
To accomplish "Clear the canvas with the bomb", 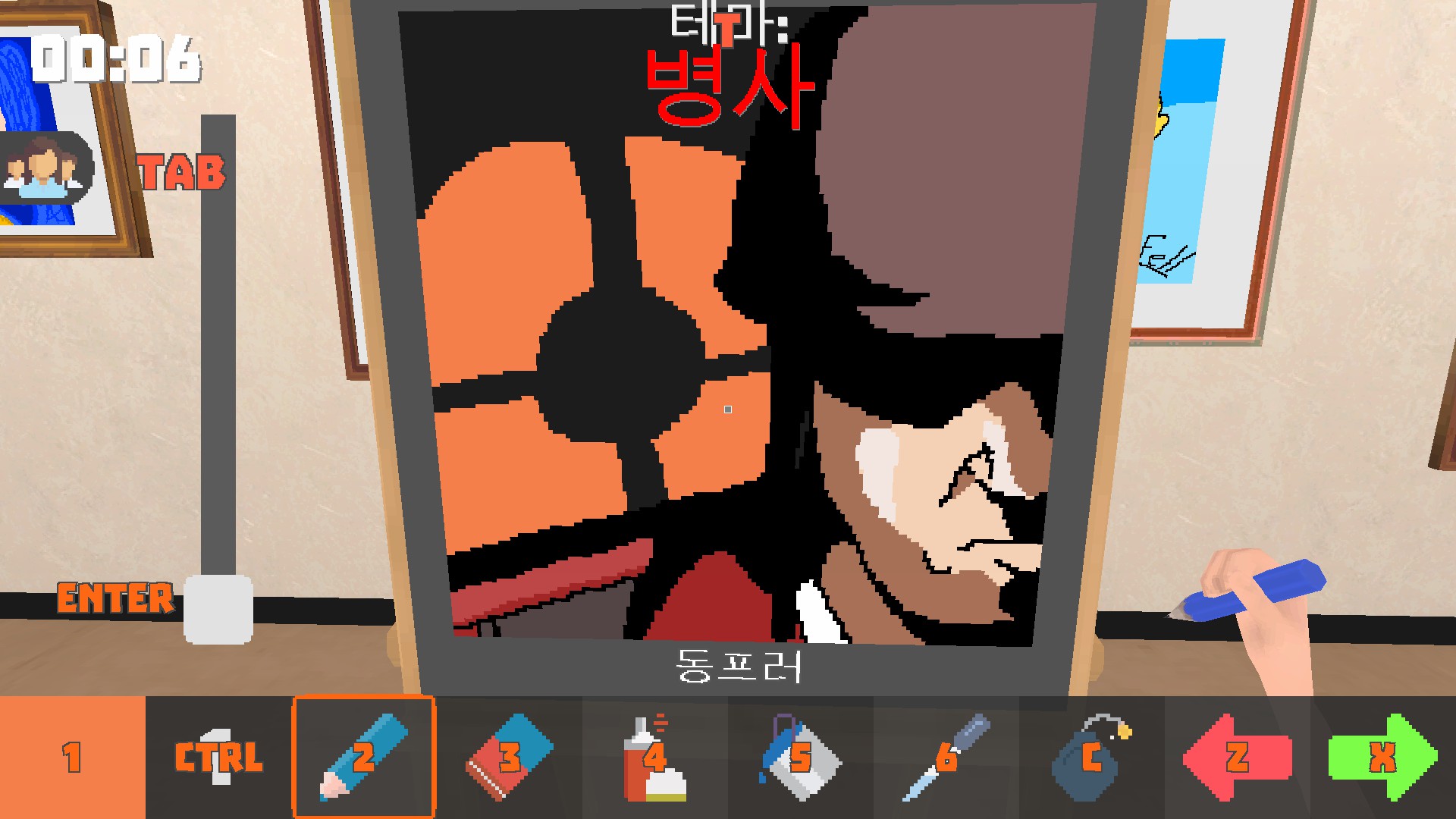I will (1092, 757).
